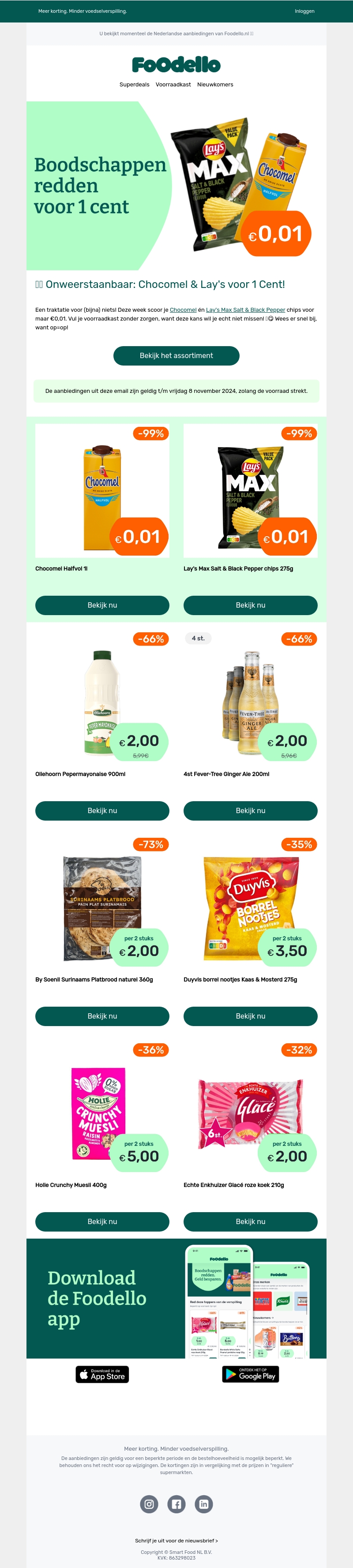
Task: Open the Superdeals section
Action: (134, 85)
